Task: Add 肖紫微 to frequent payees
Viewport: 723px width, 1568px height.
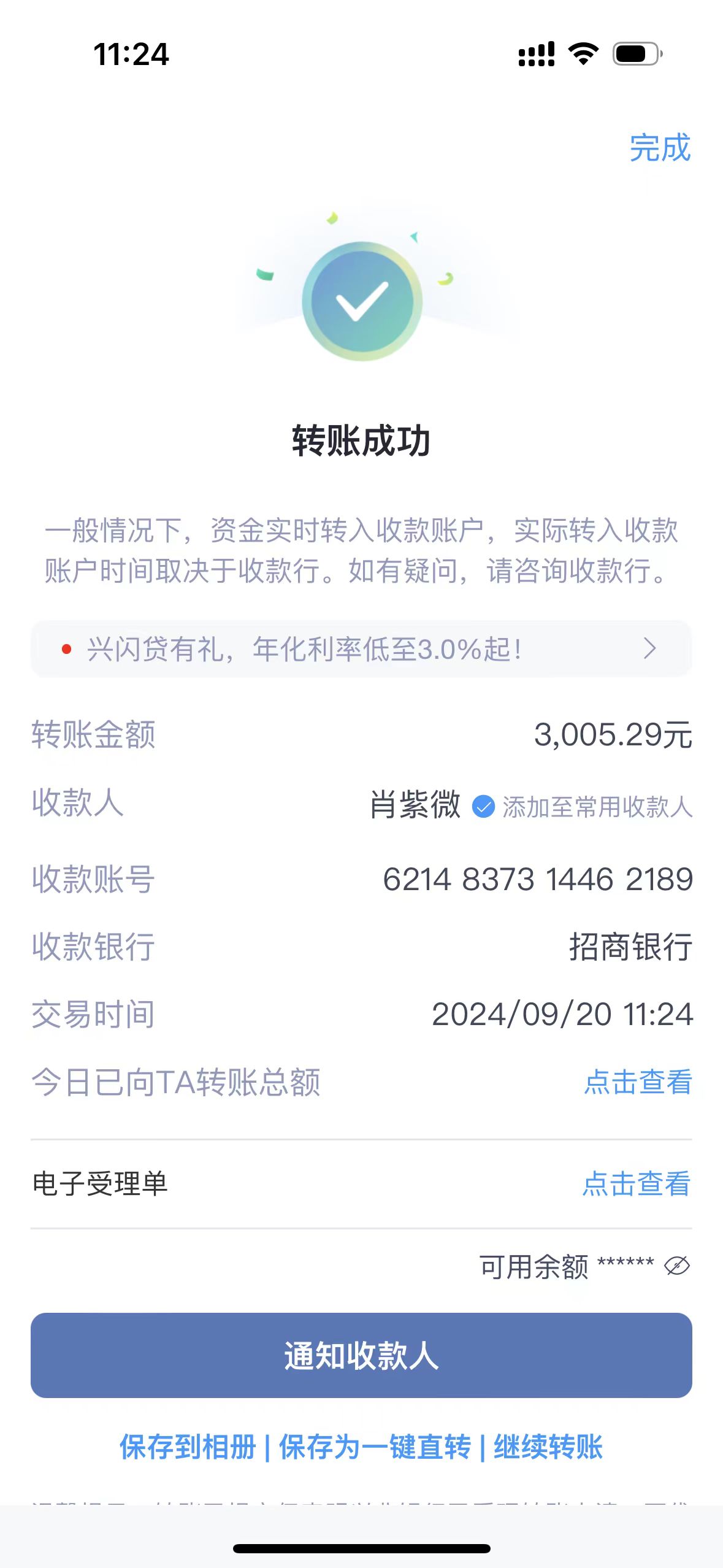Action: click(583, 807)
